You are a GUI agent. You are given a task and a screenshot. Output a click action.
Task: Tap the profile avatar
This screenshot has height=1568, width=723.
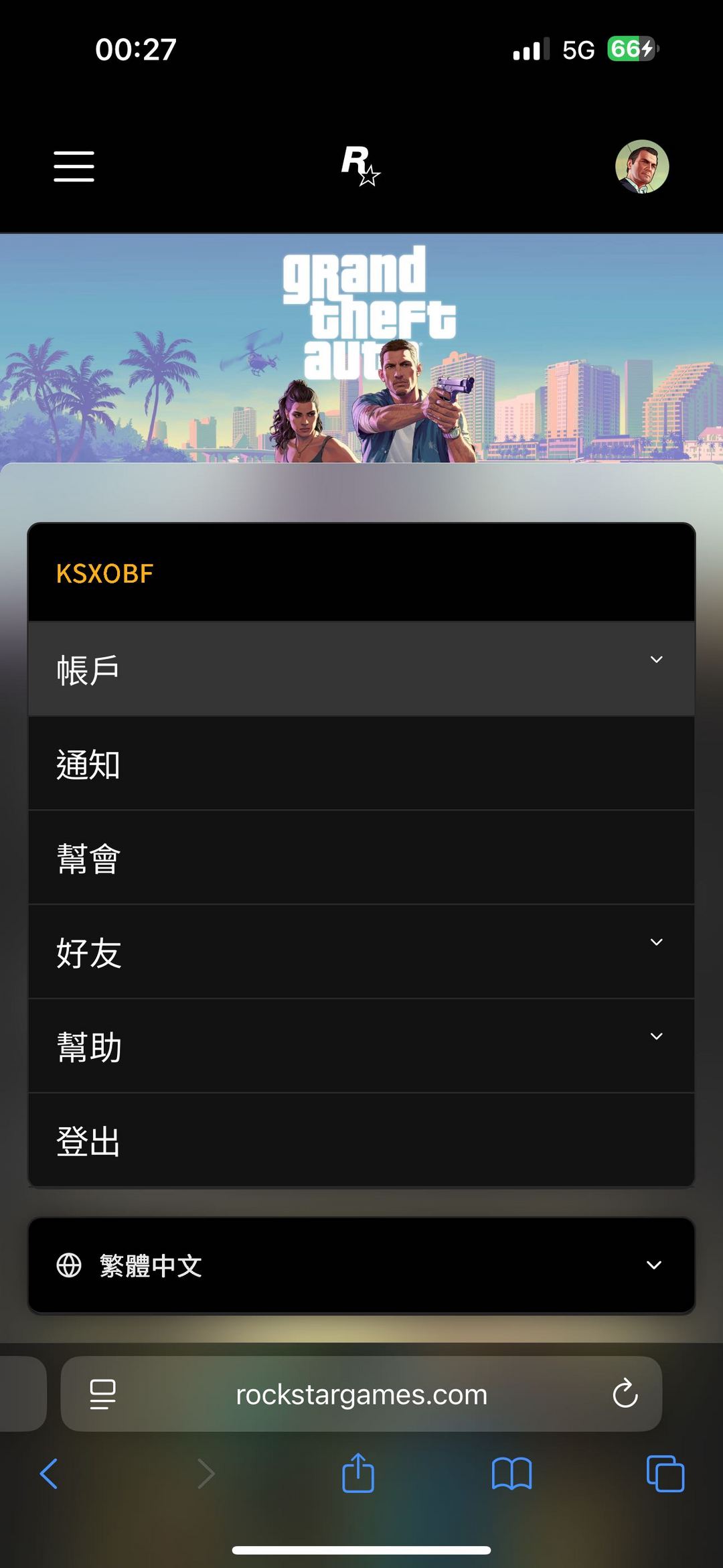[642, 166]
